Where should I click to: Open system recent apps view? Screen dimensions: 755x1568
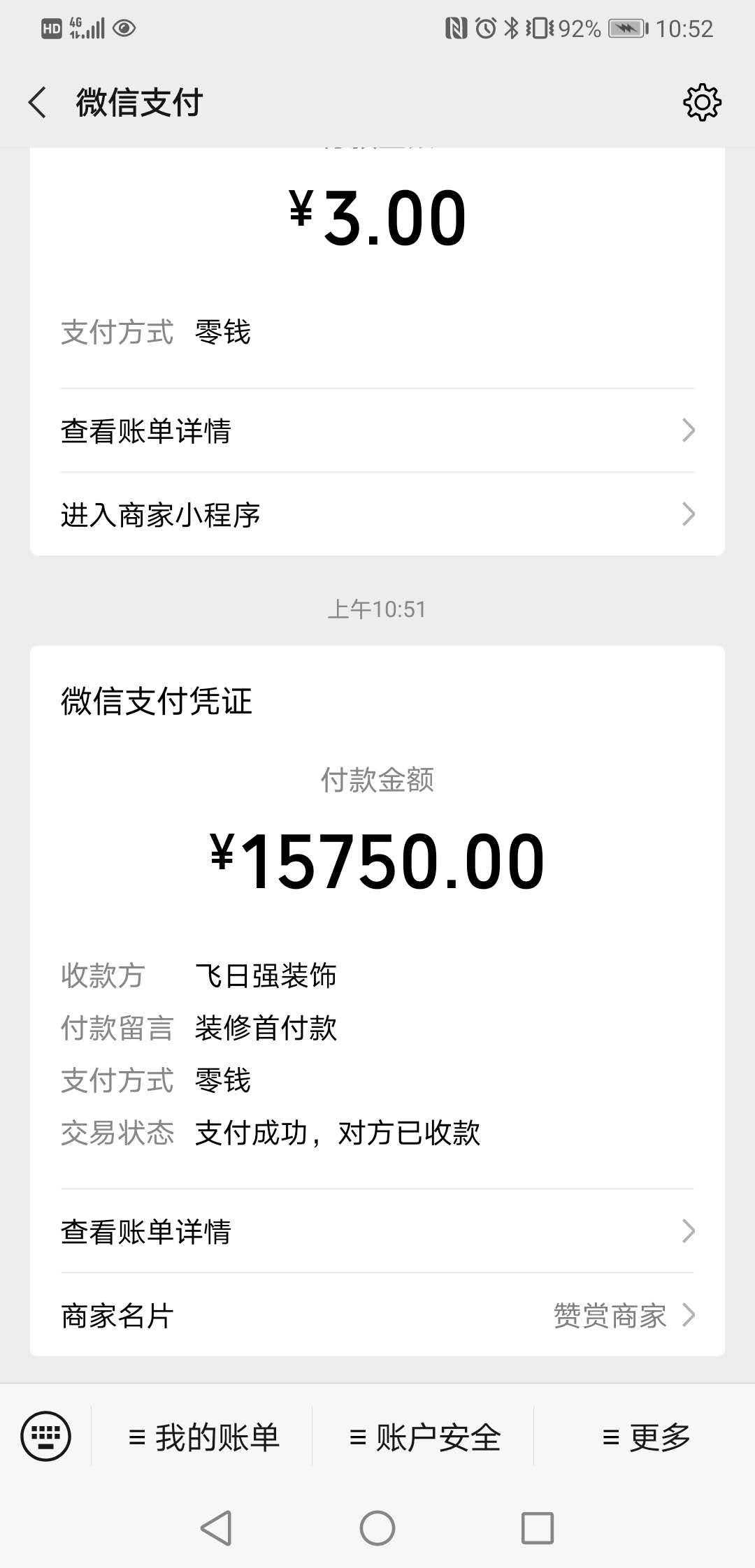pyautogui.click(x=538, y=1527)
